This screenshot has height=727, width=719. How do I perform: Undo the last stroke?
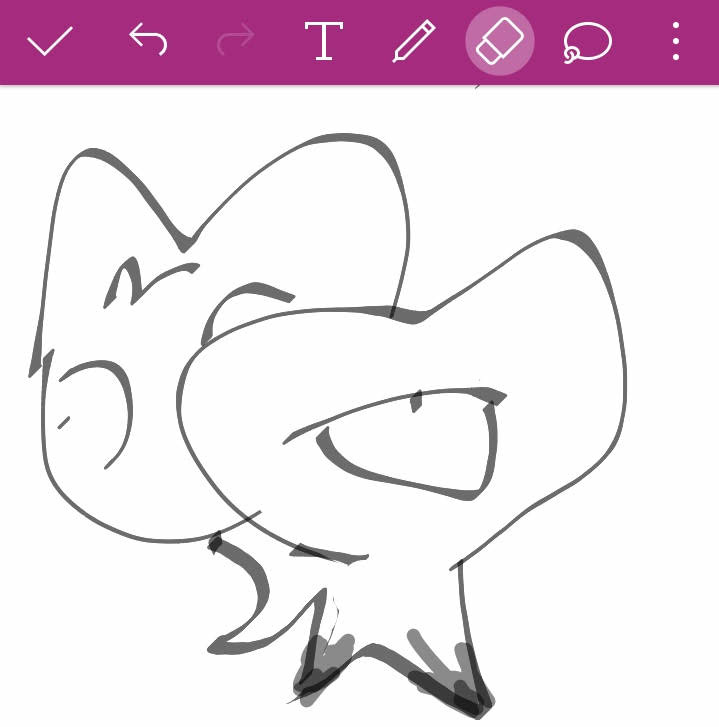coord(148,41)
